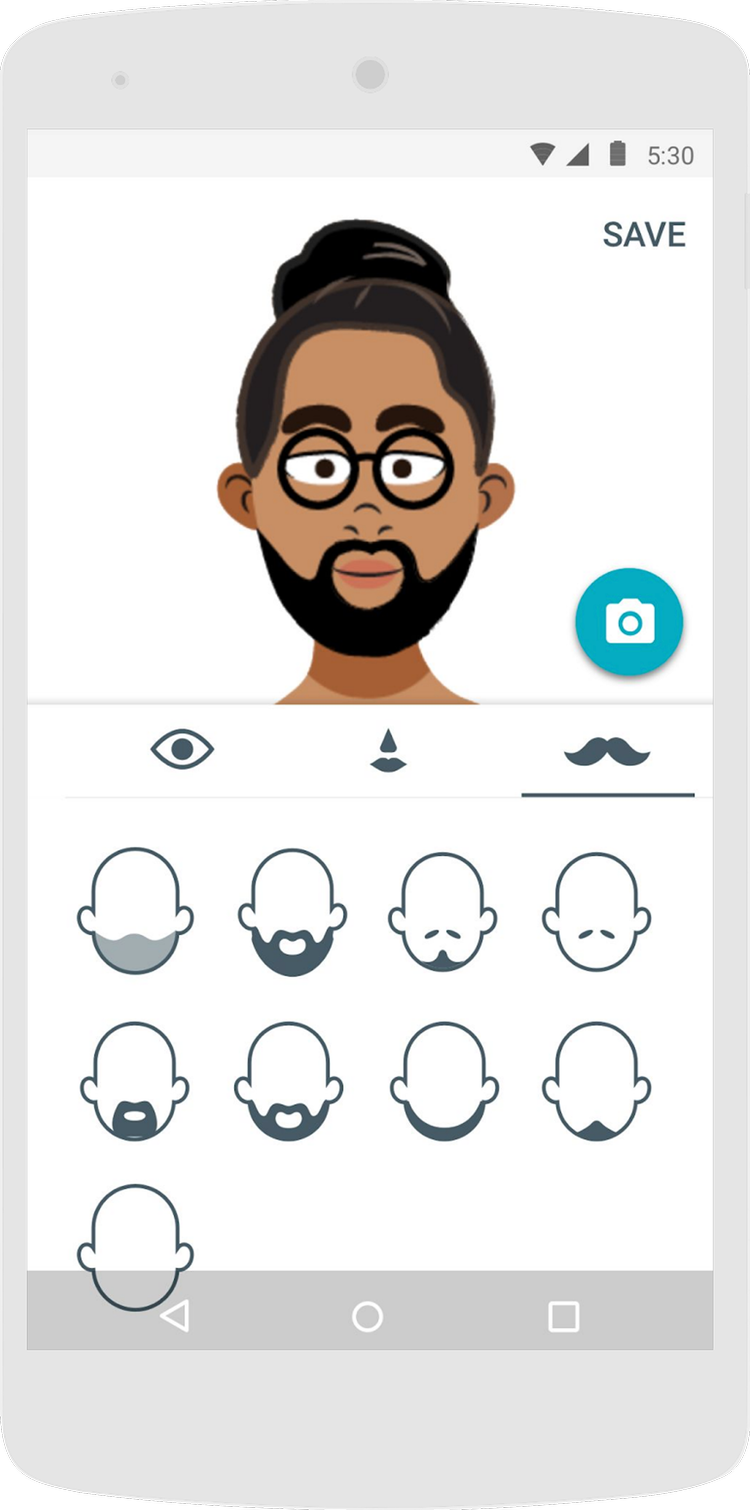This screenshot has width=750, height=1510.
Task: Select the circle goatee around mouth style
Action: 135,1081
